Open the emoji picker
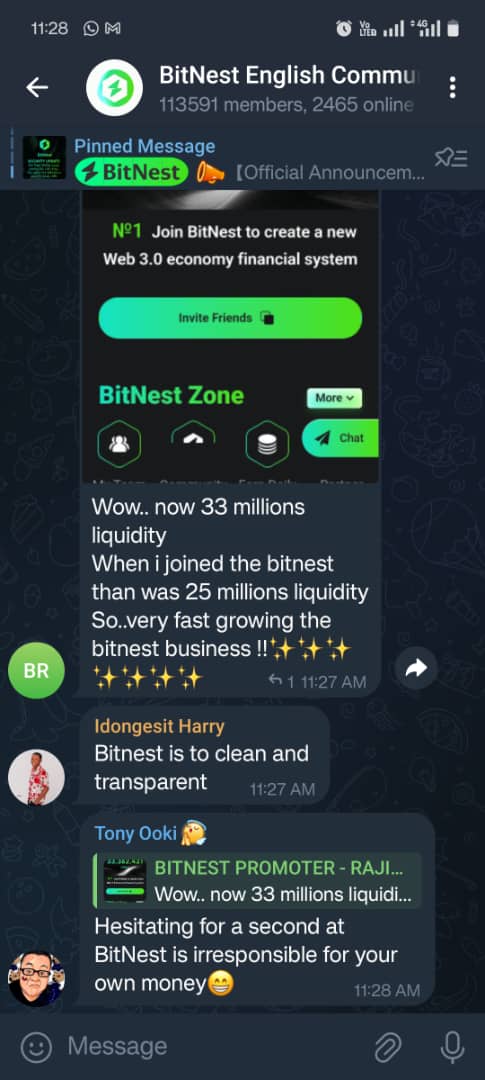This screenshot has height=1080, width=485. [36, 1048]
